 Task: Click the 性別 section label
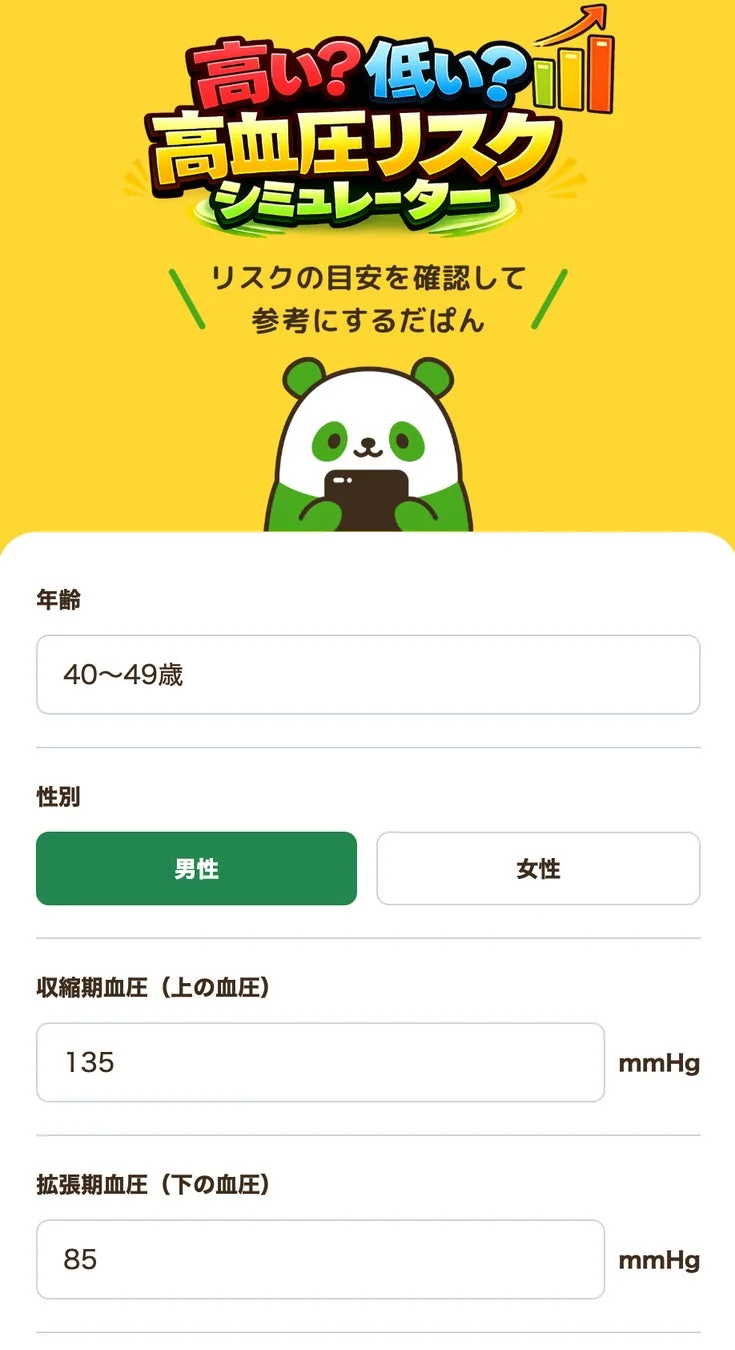click(57, 797)
